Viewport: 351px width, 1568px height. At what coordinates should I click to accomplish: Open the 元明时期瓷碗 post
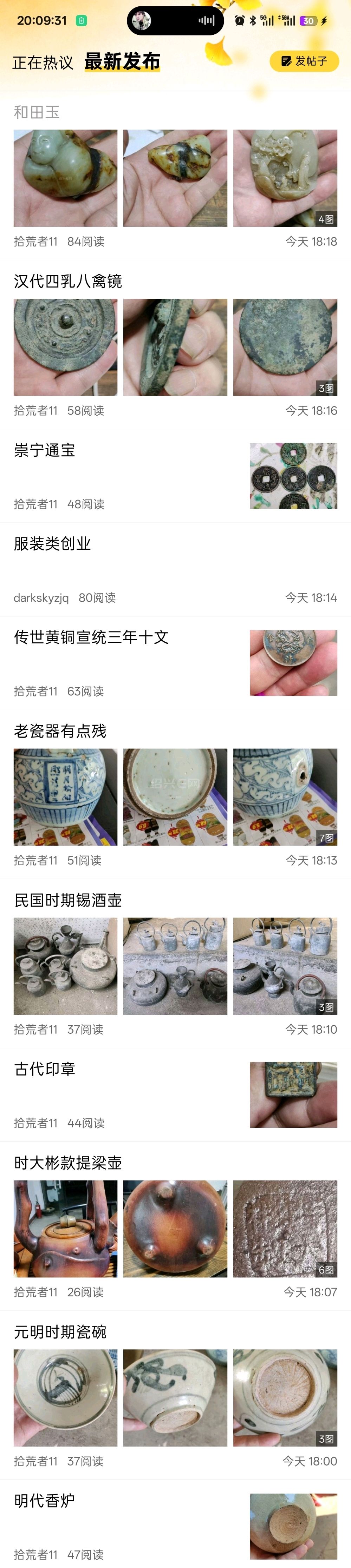pyautogui.click(x=60, y=1332)
